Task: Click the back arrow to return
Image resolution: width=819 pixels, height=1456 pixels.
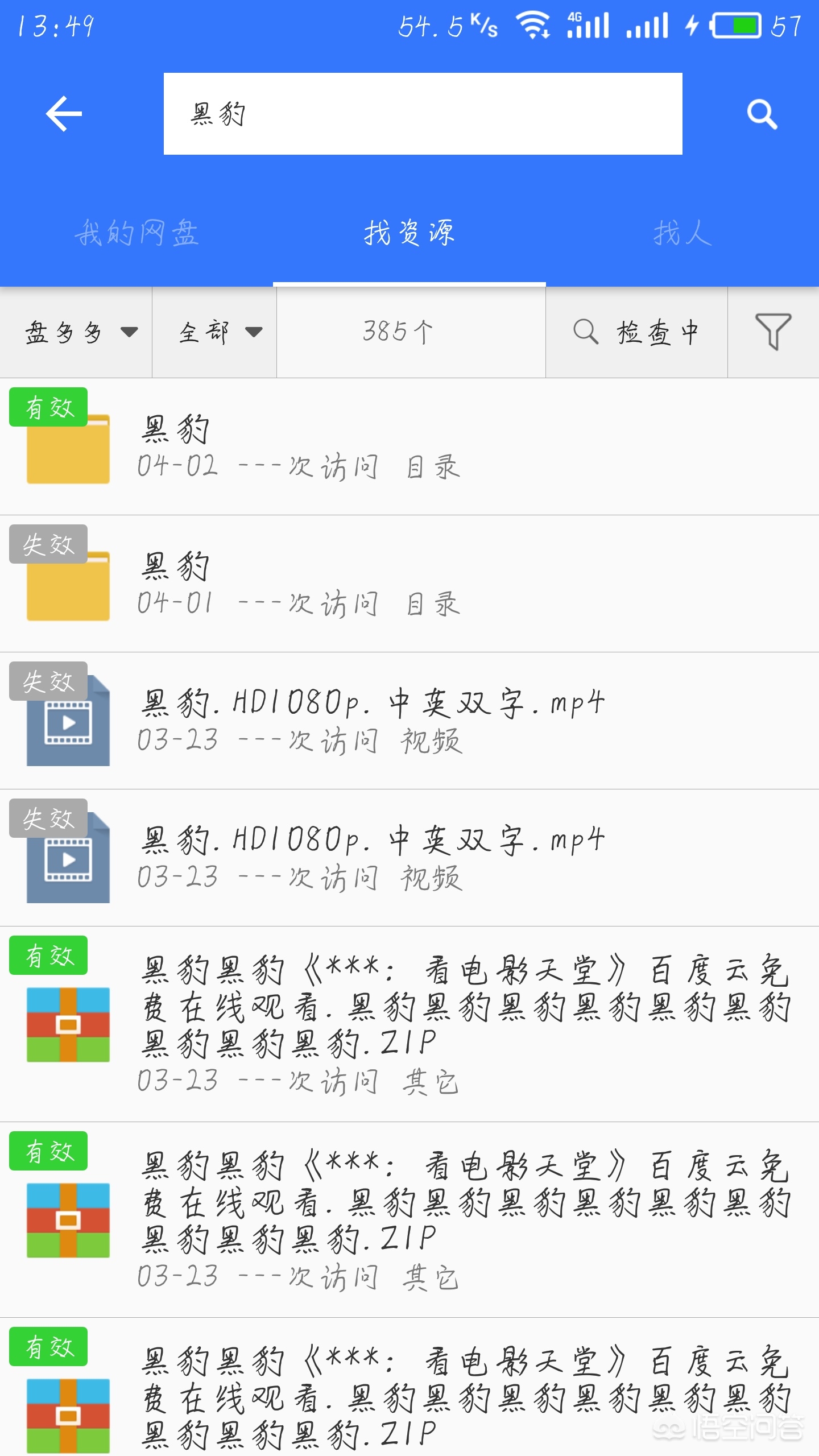Action: click(64, 114)
